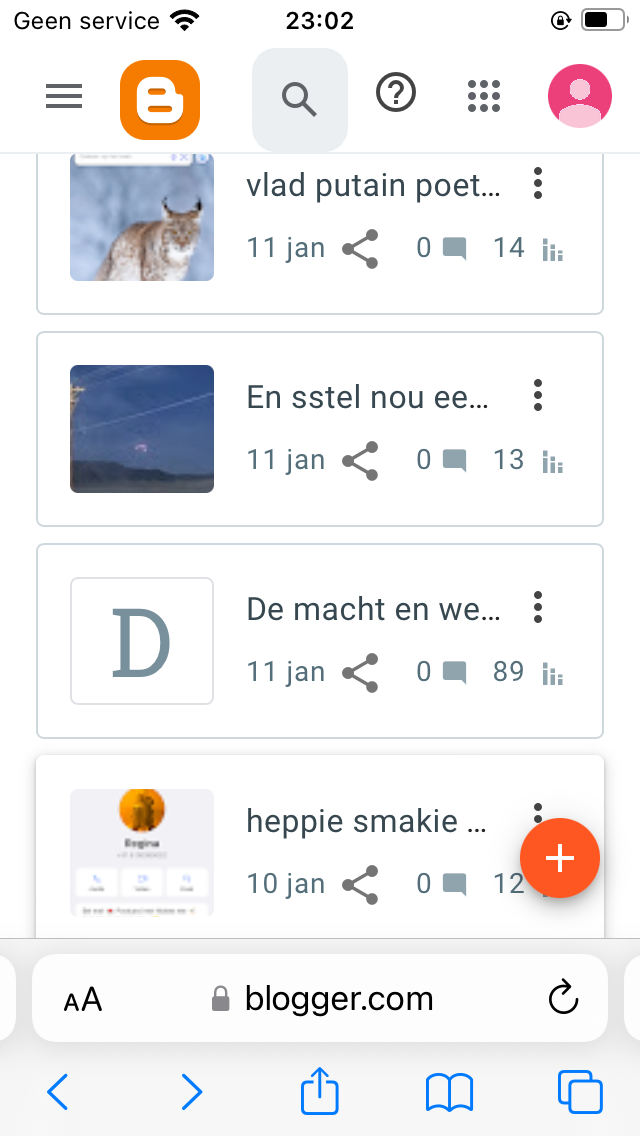Share the 'heppie smakie …' post
The image size is (640, 1136).
360,885
